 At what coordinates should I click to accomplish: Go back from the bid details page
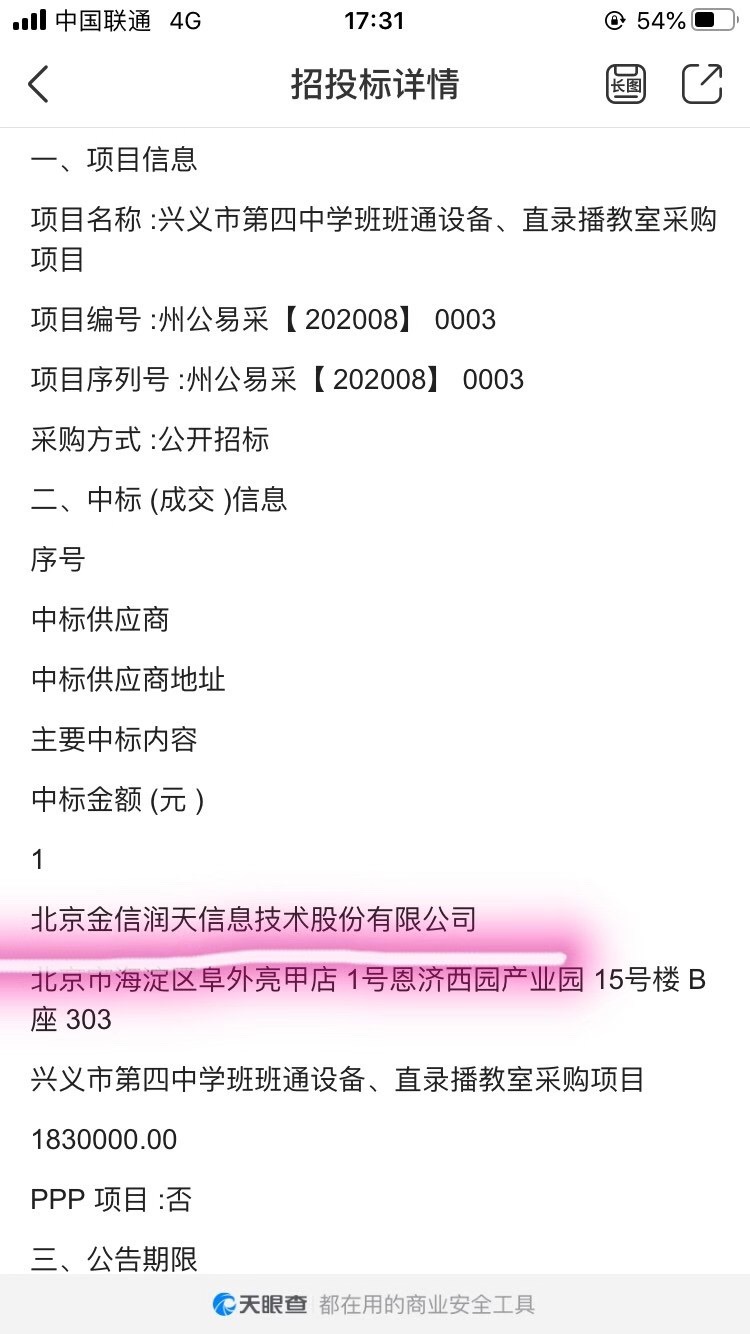[x=38, y=84]
